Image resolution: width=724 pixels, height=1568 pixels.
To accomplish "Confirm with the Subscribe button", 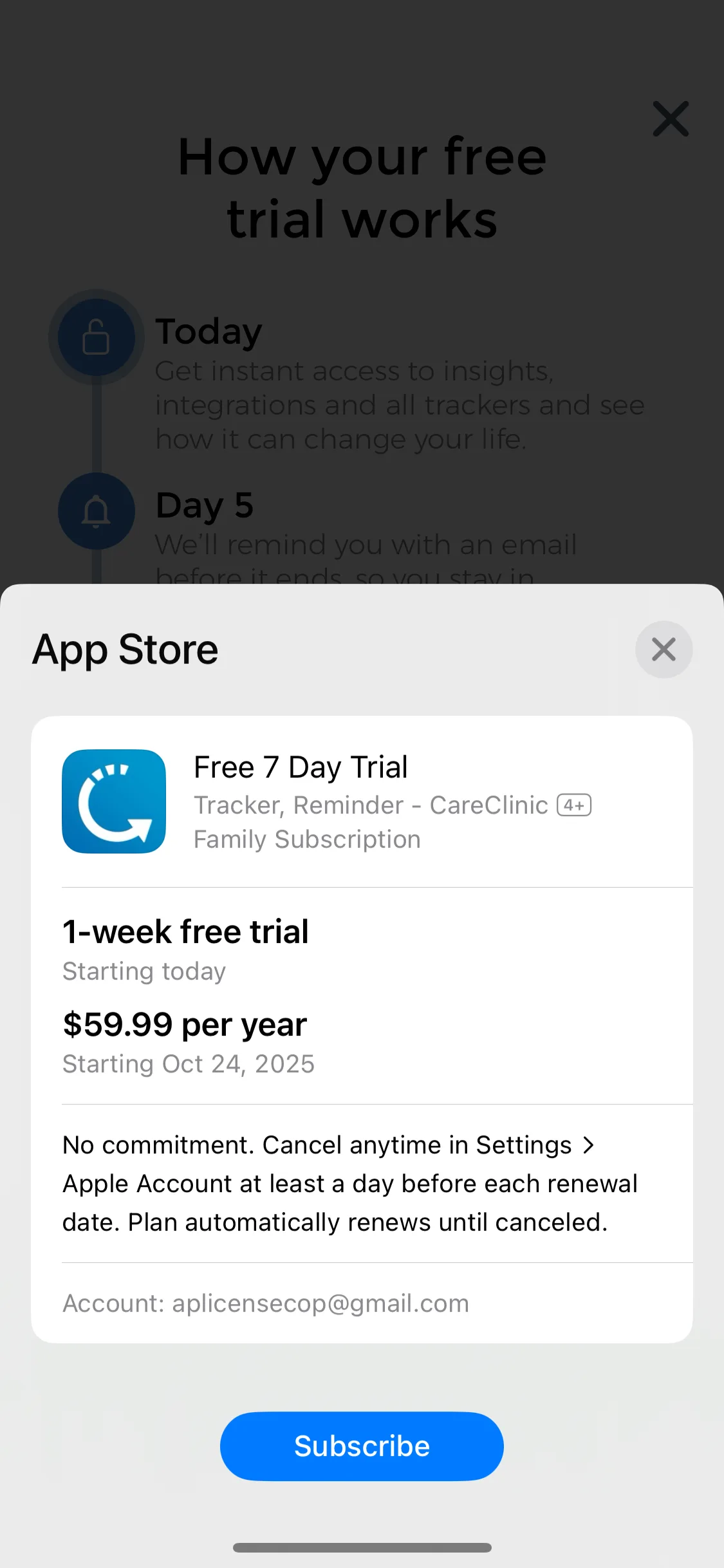I will coord(362,1446).
